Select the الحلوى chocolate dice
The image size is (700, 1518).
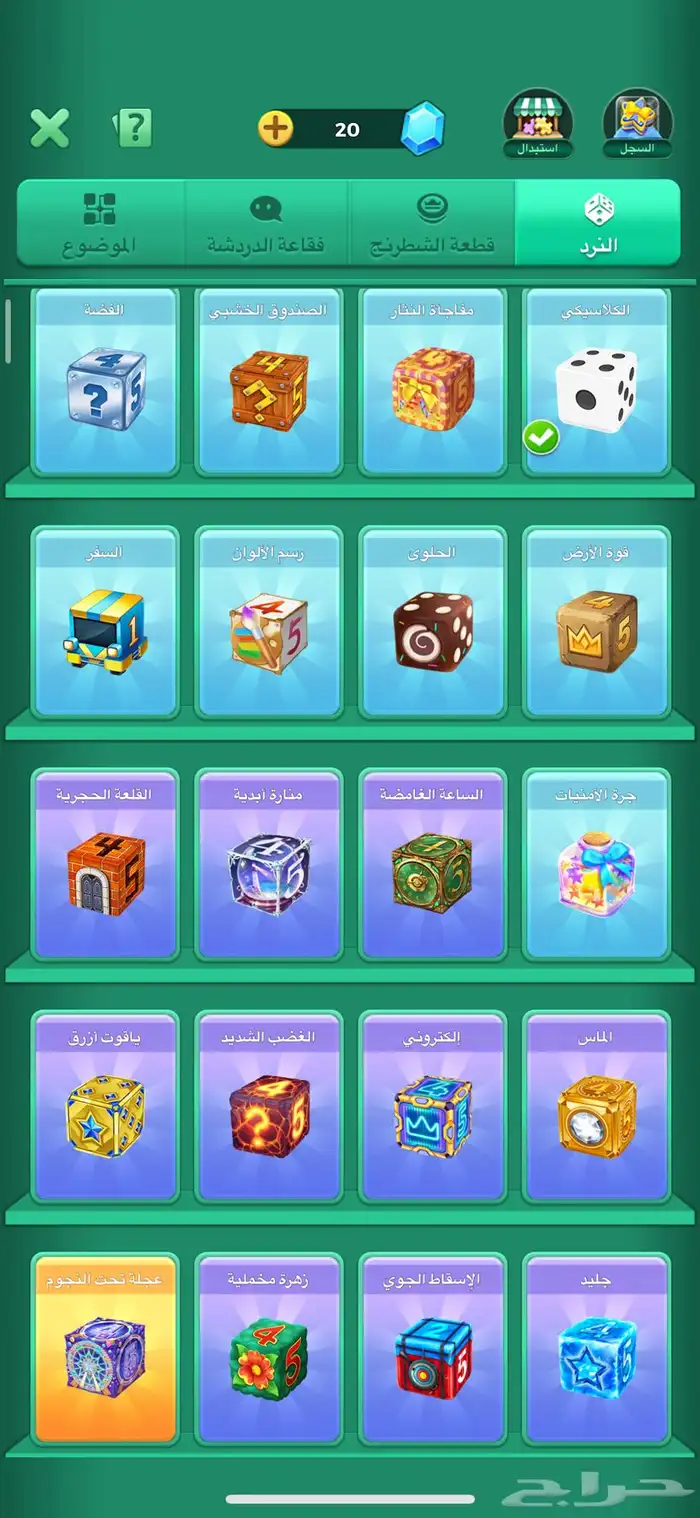click(x=433, y=622)
